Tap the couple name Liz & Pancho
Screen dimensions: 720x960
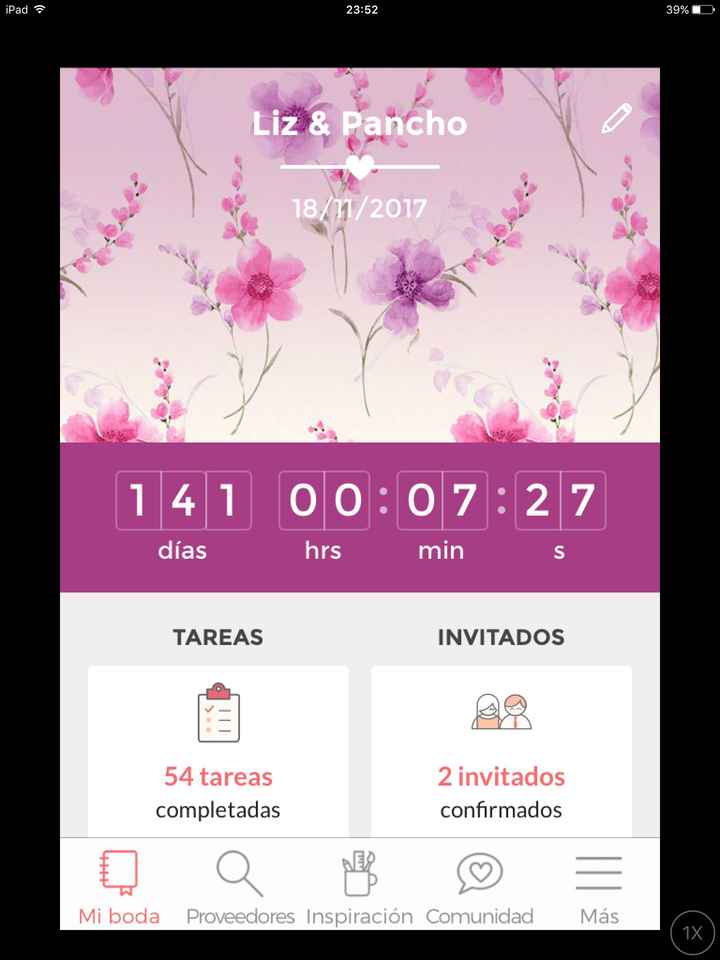(x=360, y=124)
